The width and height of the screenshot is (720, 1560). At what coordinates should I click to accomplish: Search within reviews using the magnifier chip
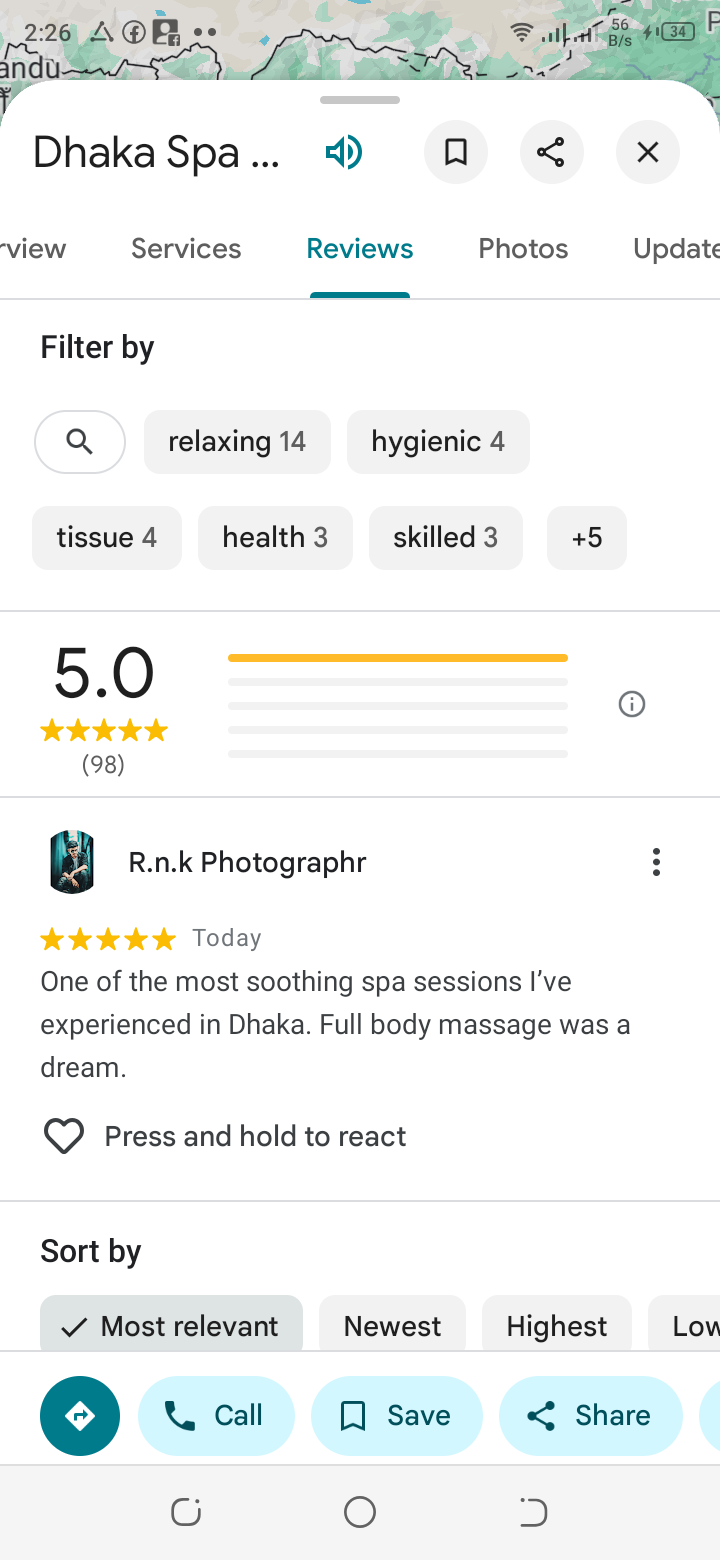[80, 442]
